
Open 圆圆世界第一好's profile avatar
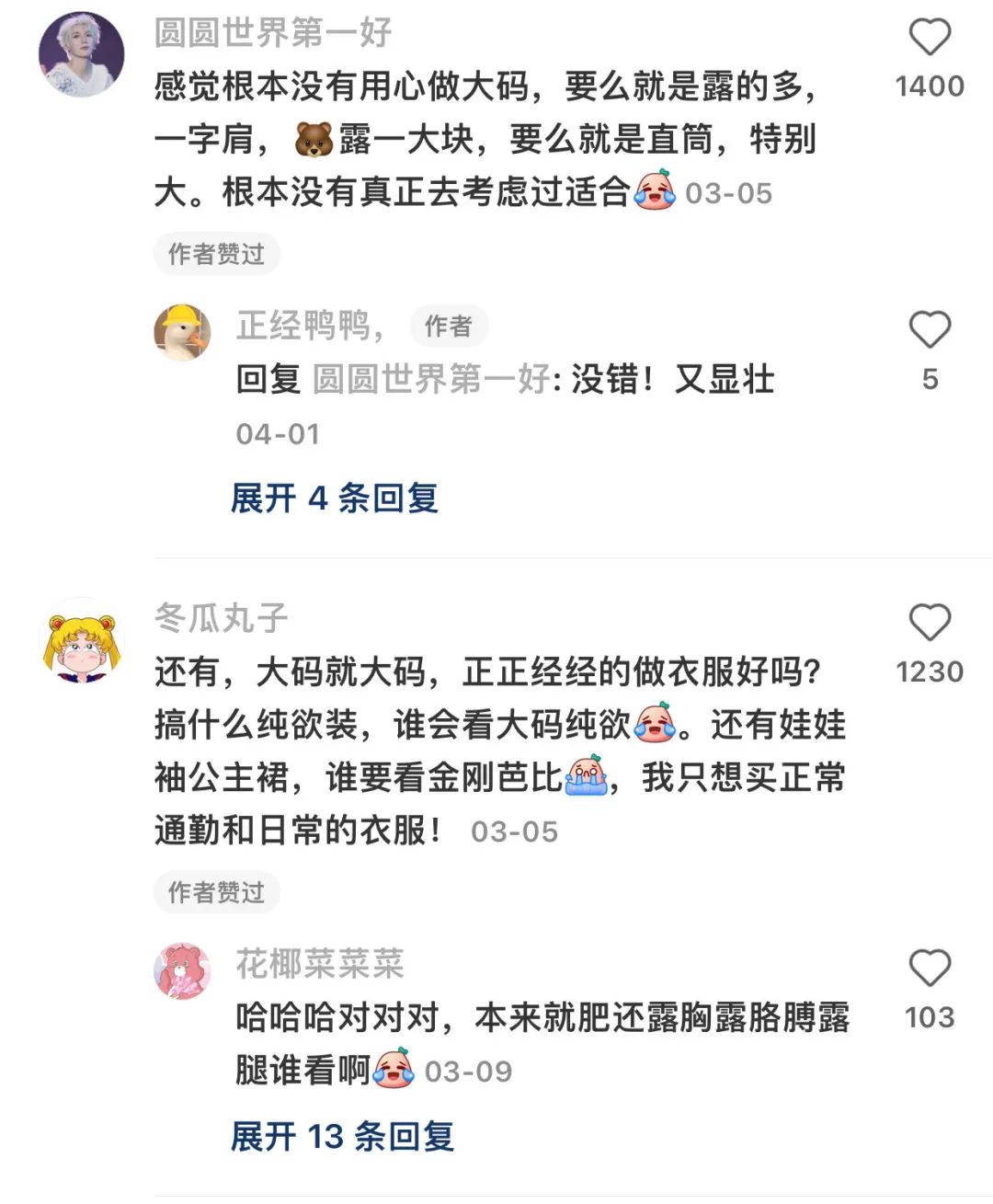click(x=82, y=55)
